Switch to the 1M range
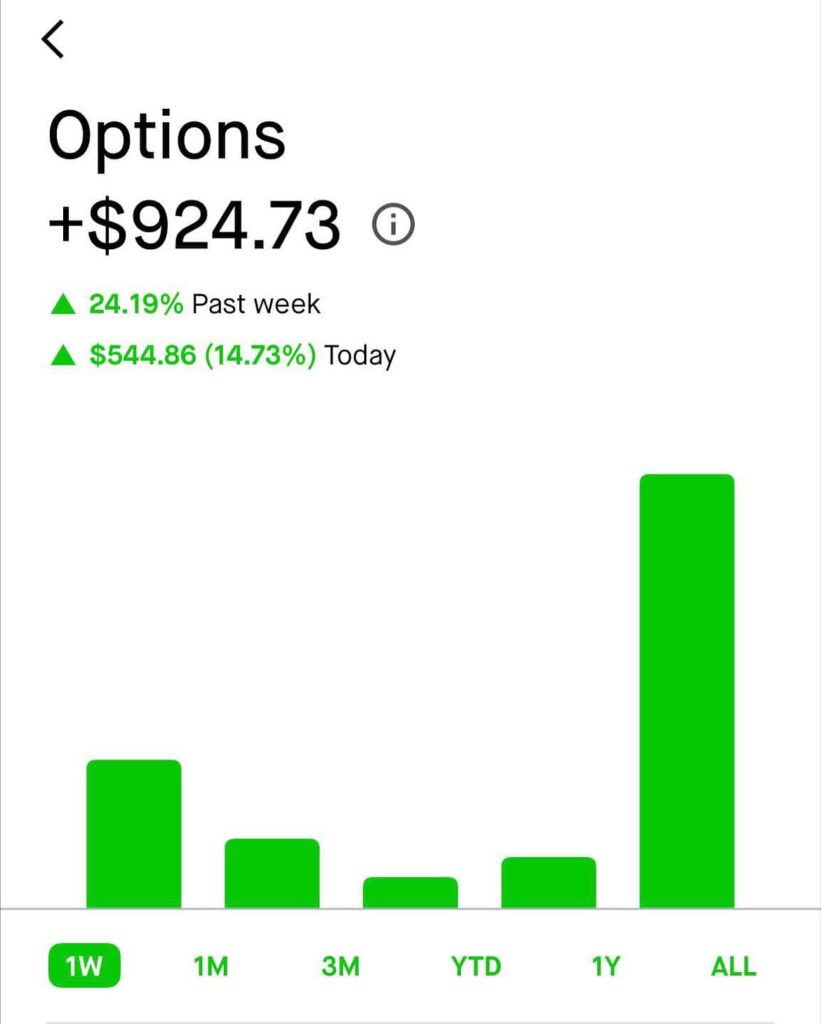Image resolution: width=821 pixels, height=1024 pixels. pyautogui.click(x=211, y=966)
